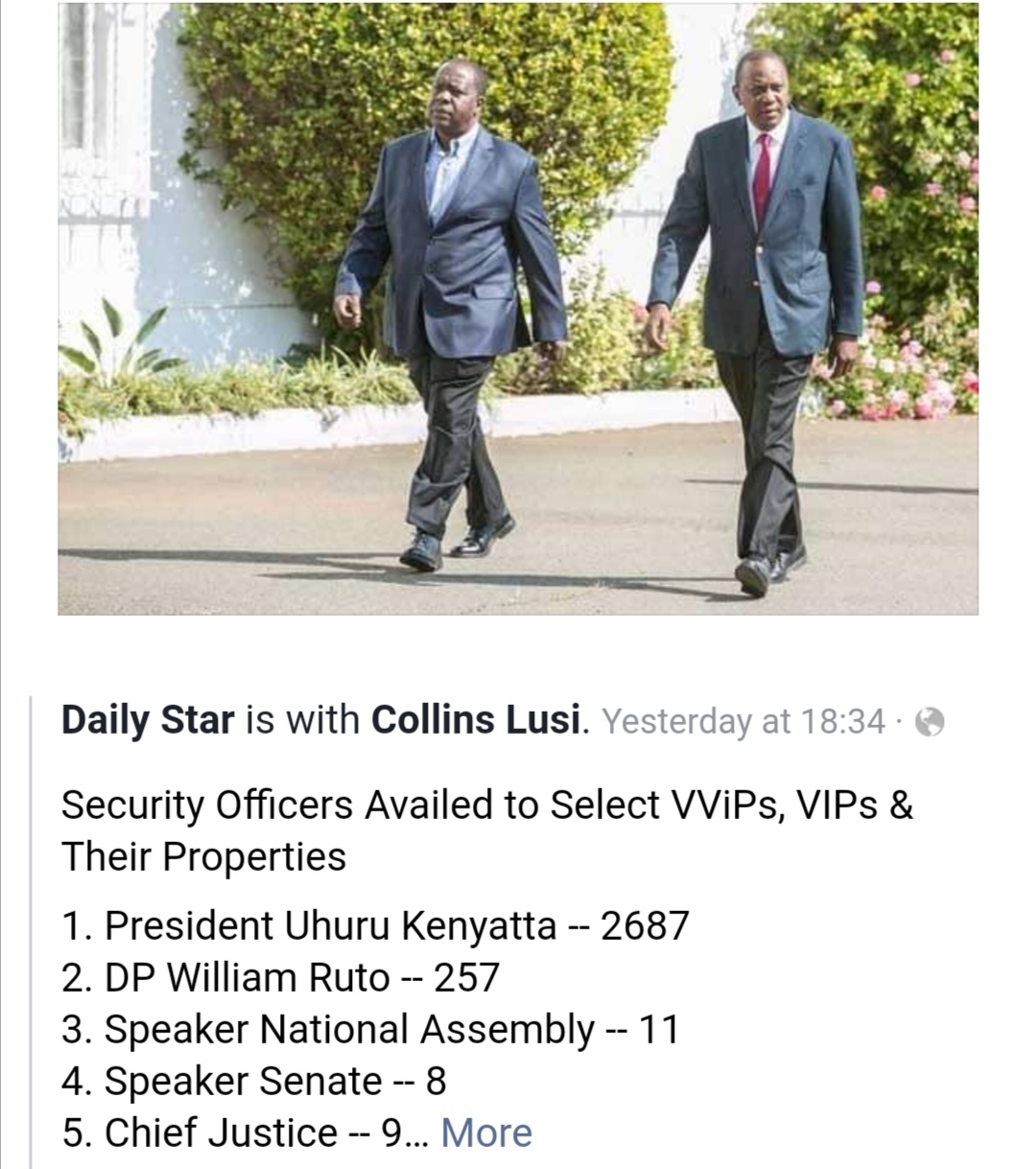Image resolution: width=1036 pixels, height=1169 pixels.
Task: Open the Daily Star page
Action: point(147,719)
